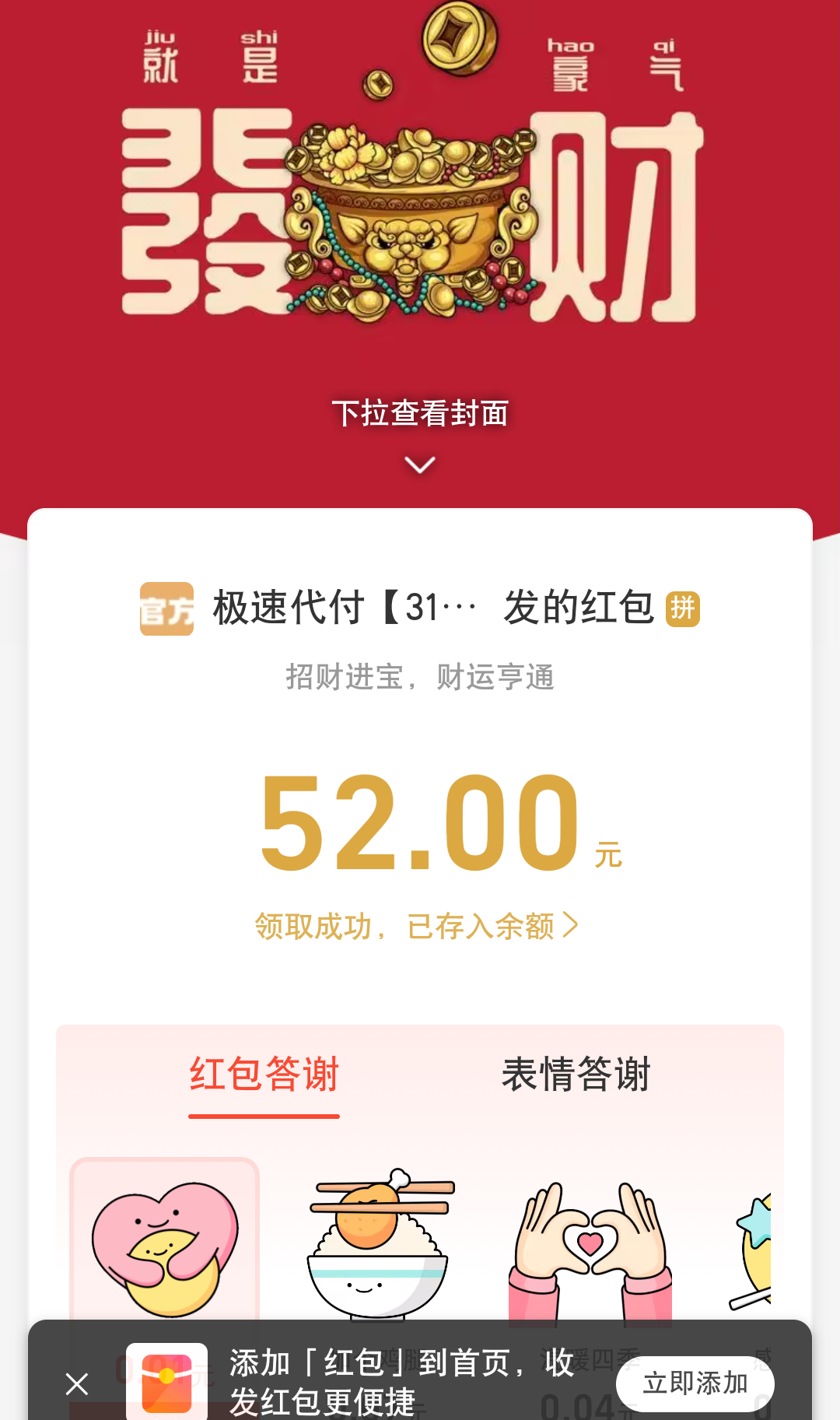The height and width of the screenshot is (1420, 840).
Task: Tap the 立即添加 button
Action: coord(695,1383)
